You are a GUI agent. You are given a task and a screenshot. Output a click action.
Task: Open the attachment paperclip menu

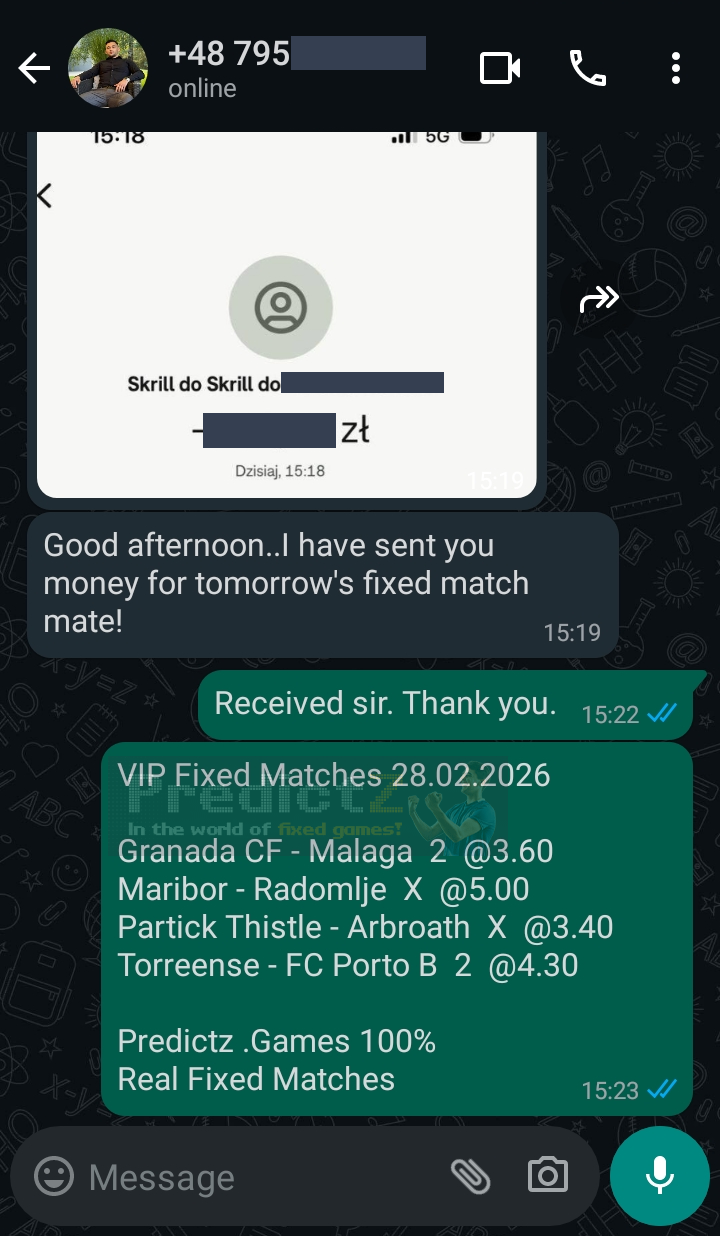click(x=471, y=1177)
